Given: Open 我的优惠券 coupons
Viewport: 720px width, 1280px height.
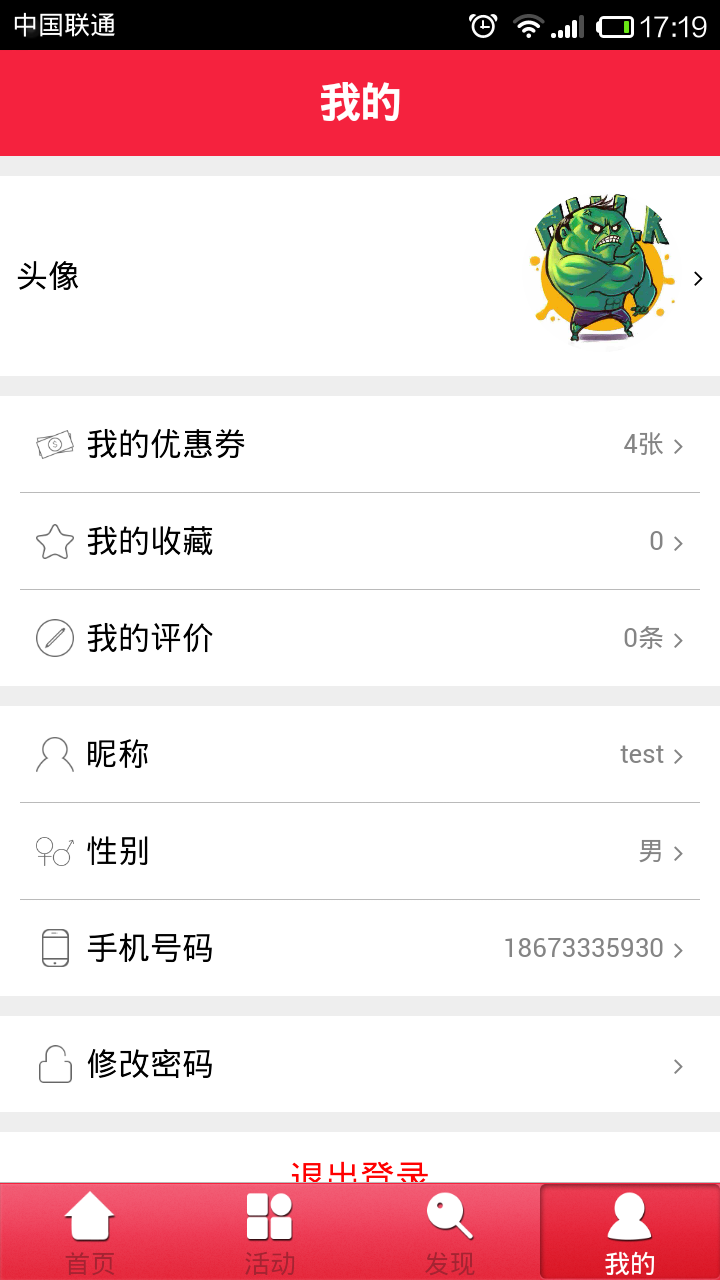Looking at the screenshot, I should click(x=360, y=444).
